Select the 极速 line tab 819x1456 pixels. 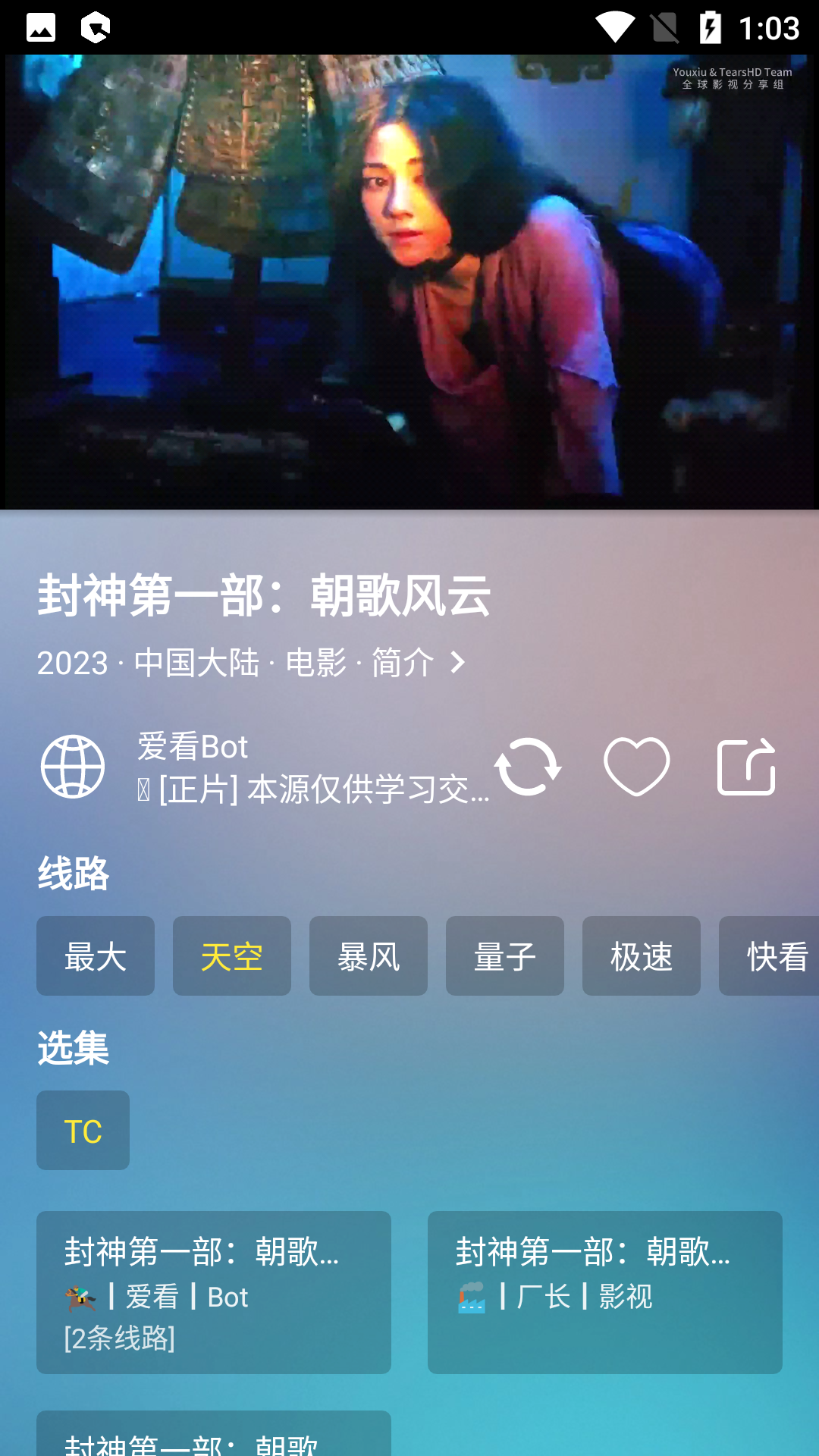641,955
